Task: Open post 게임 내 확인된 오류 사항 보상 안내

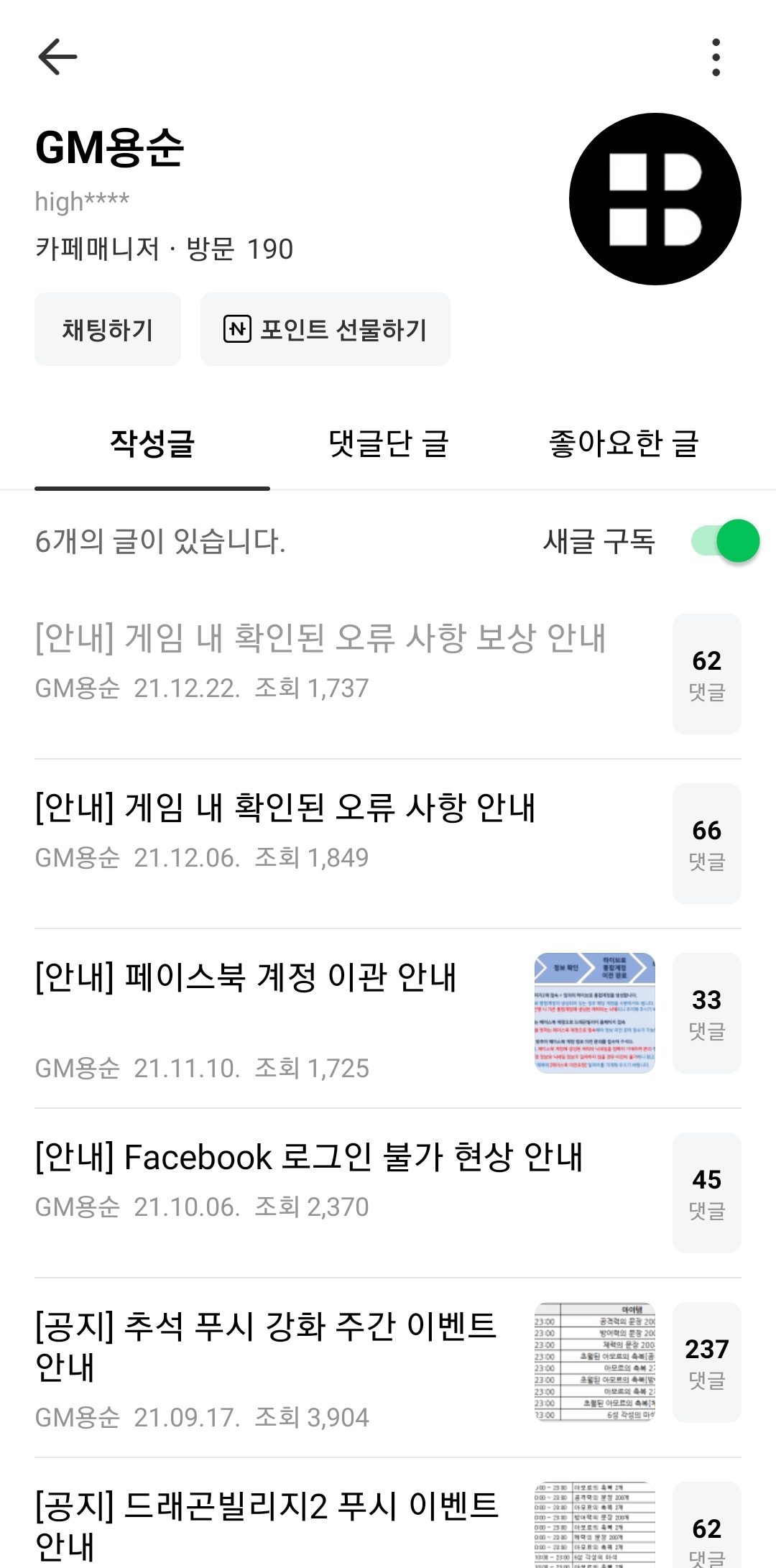Action: tap(320, 638)
